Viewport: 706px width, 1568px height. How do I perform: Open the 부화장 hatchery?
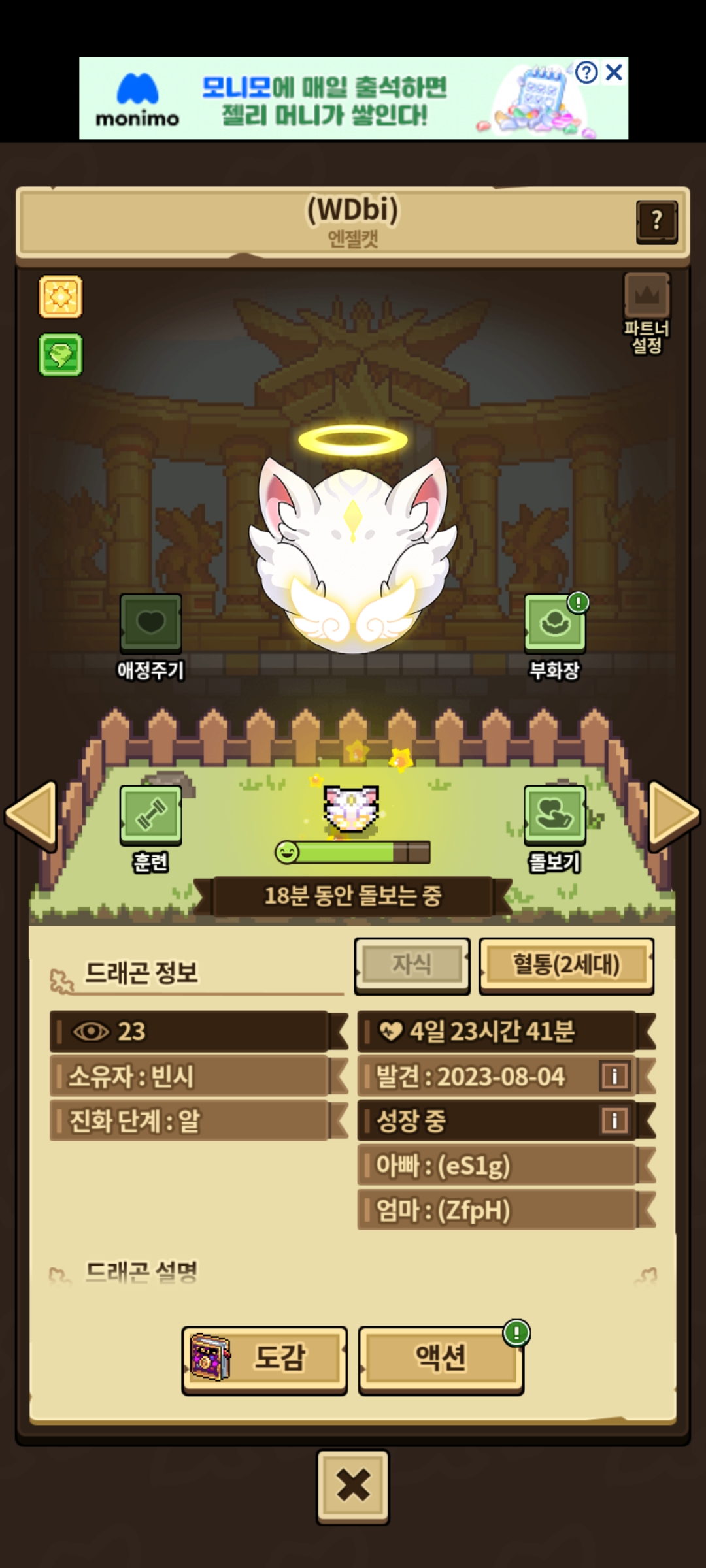point(554,624)
